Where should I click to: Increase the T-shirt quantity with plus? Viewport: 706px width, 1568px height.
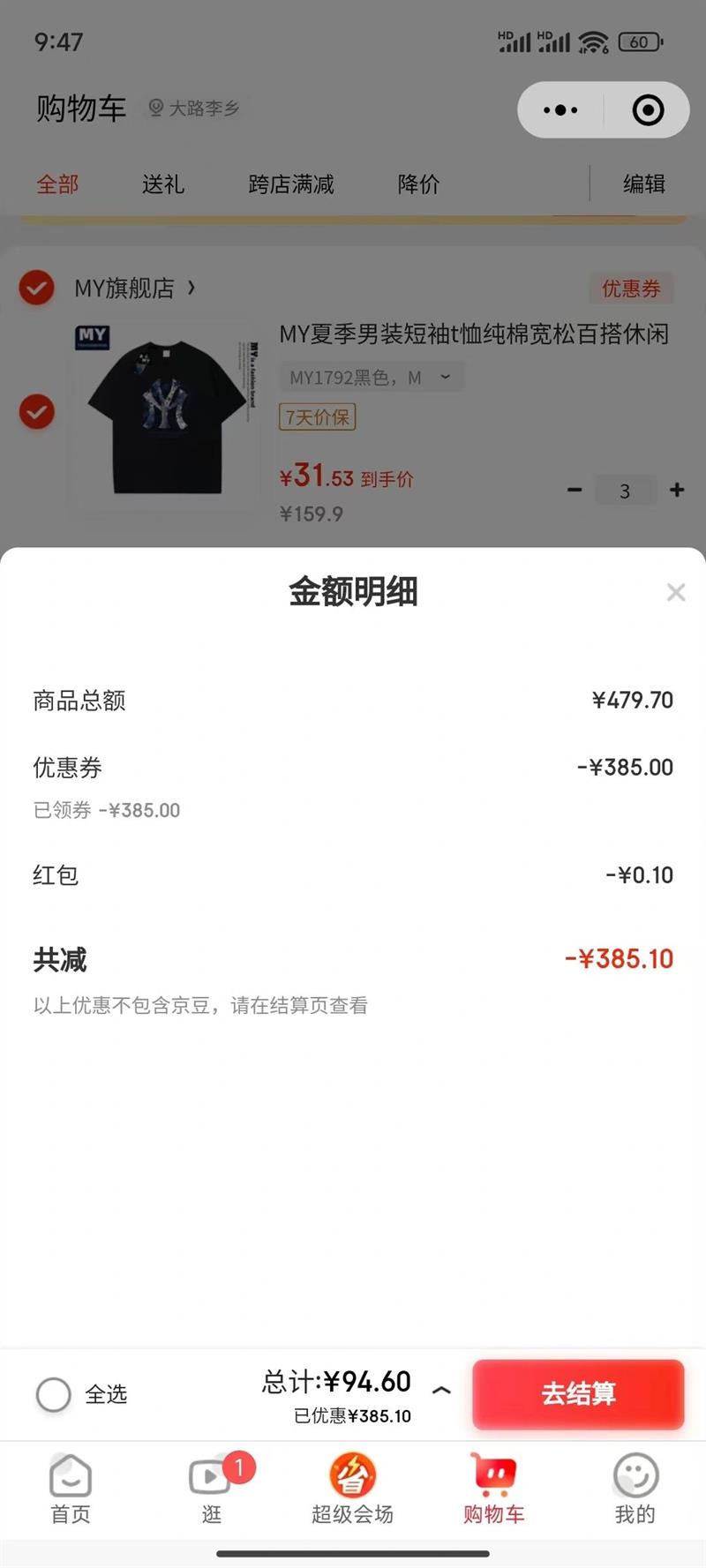coord(677,490)
